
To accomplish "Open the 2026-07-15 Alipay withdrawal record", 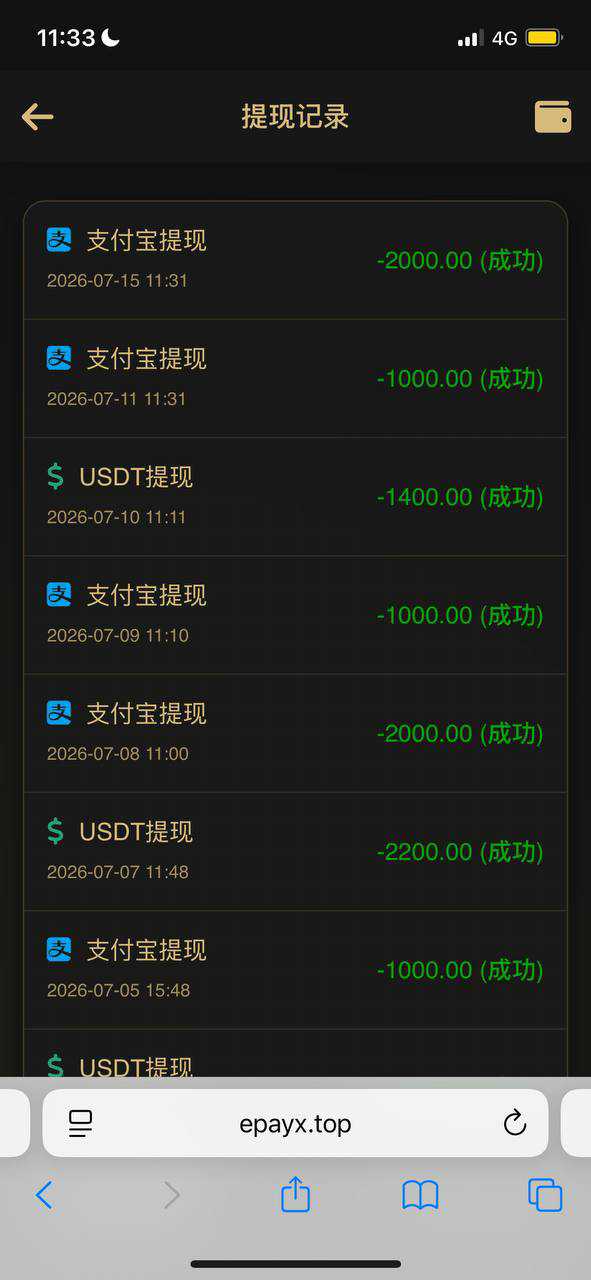I will (295, 261).
